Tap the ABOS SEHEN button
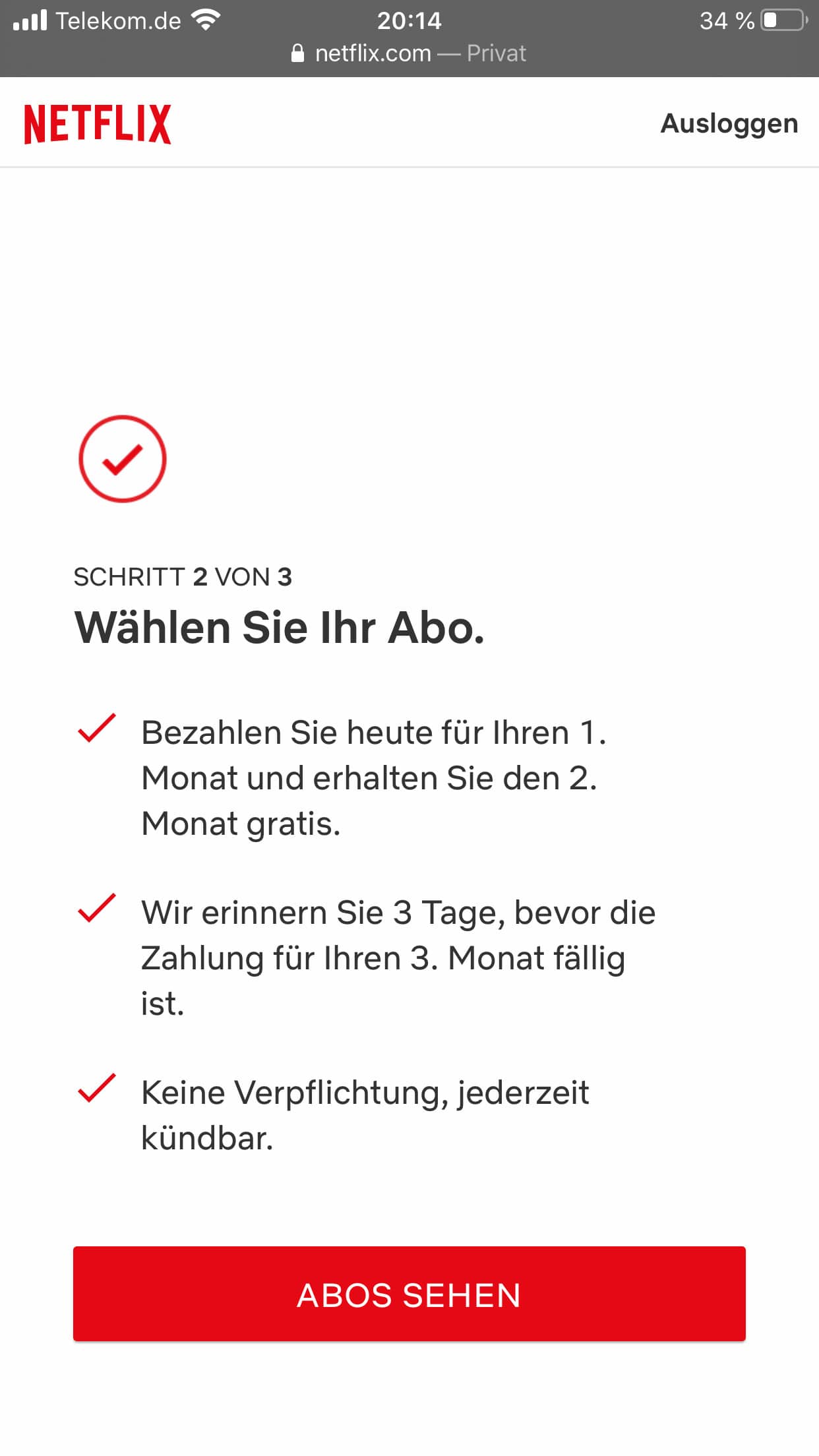Image resolution: width=819 pixels, height=1456 pixels. click(409, 1294)
